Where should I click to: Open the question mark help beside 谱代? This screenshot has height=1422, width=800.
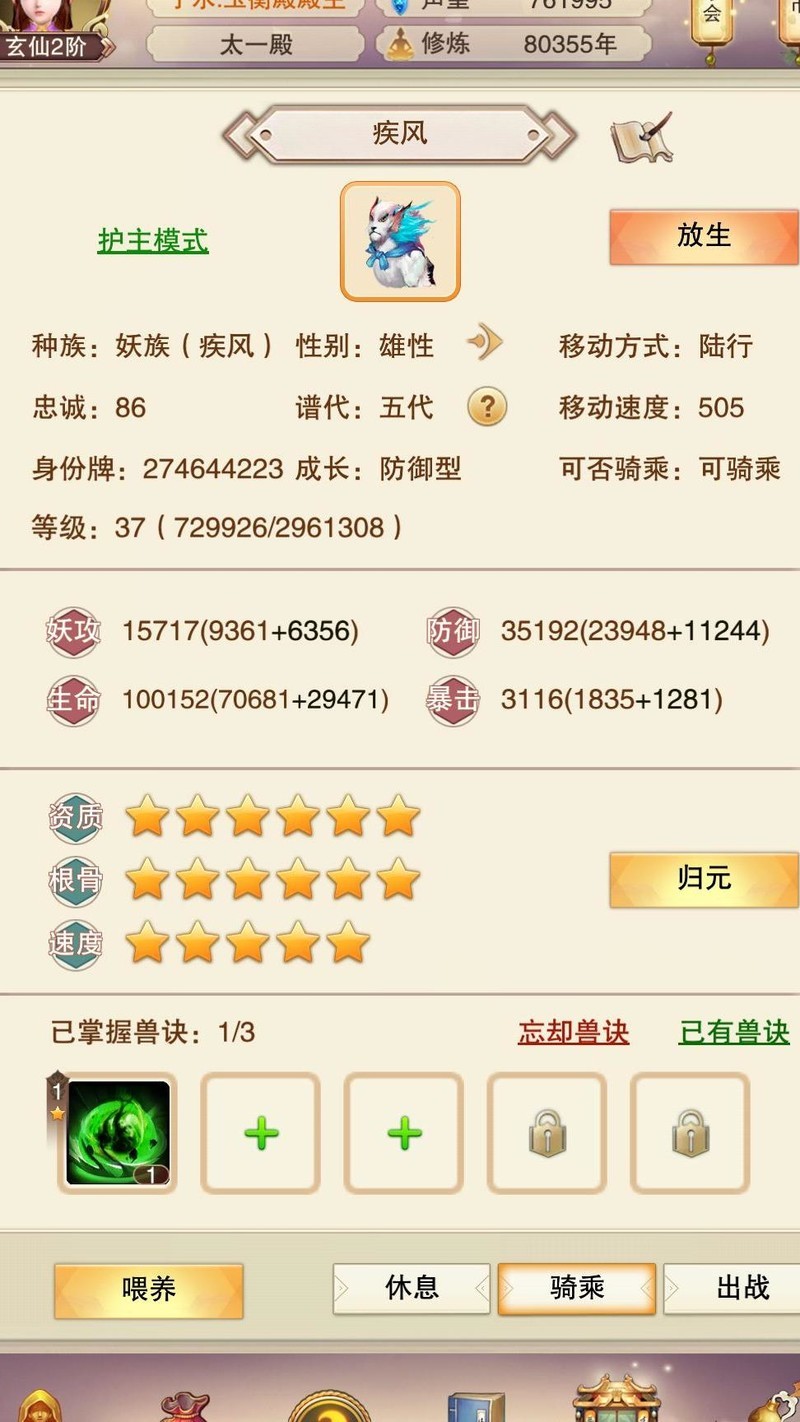487,407
